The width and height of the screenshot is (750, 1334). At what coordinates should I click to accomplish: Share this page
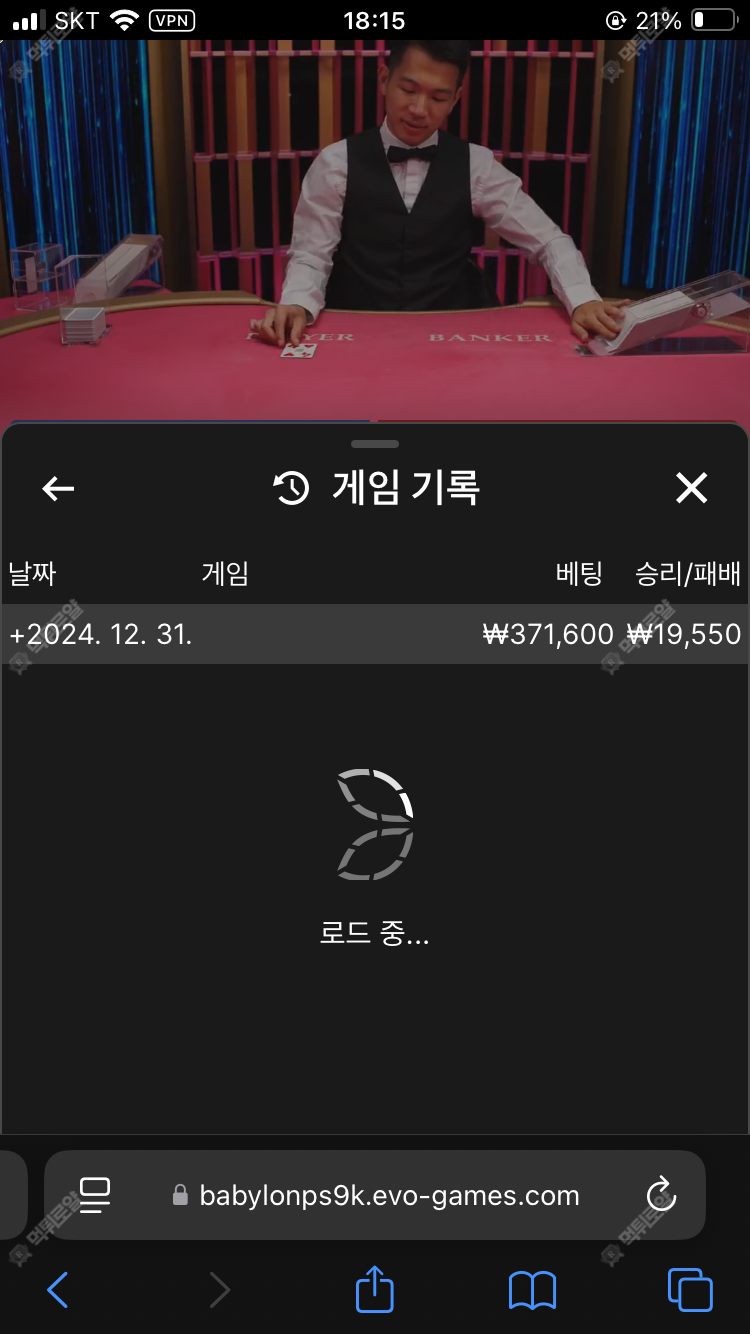point(375,1290)
